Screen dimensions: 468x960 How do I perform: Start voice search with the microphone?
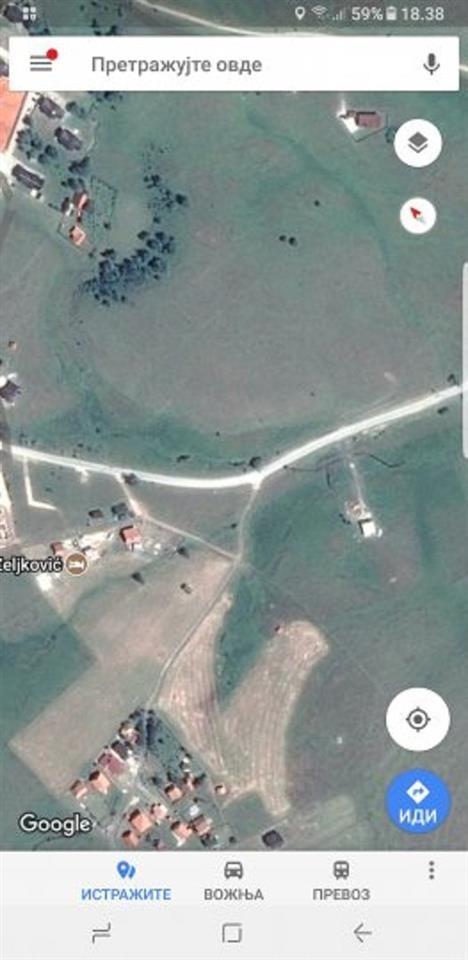(x=432, y=64)
